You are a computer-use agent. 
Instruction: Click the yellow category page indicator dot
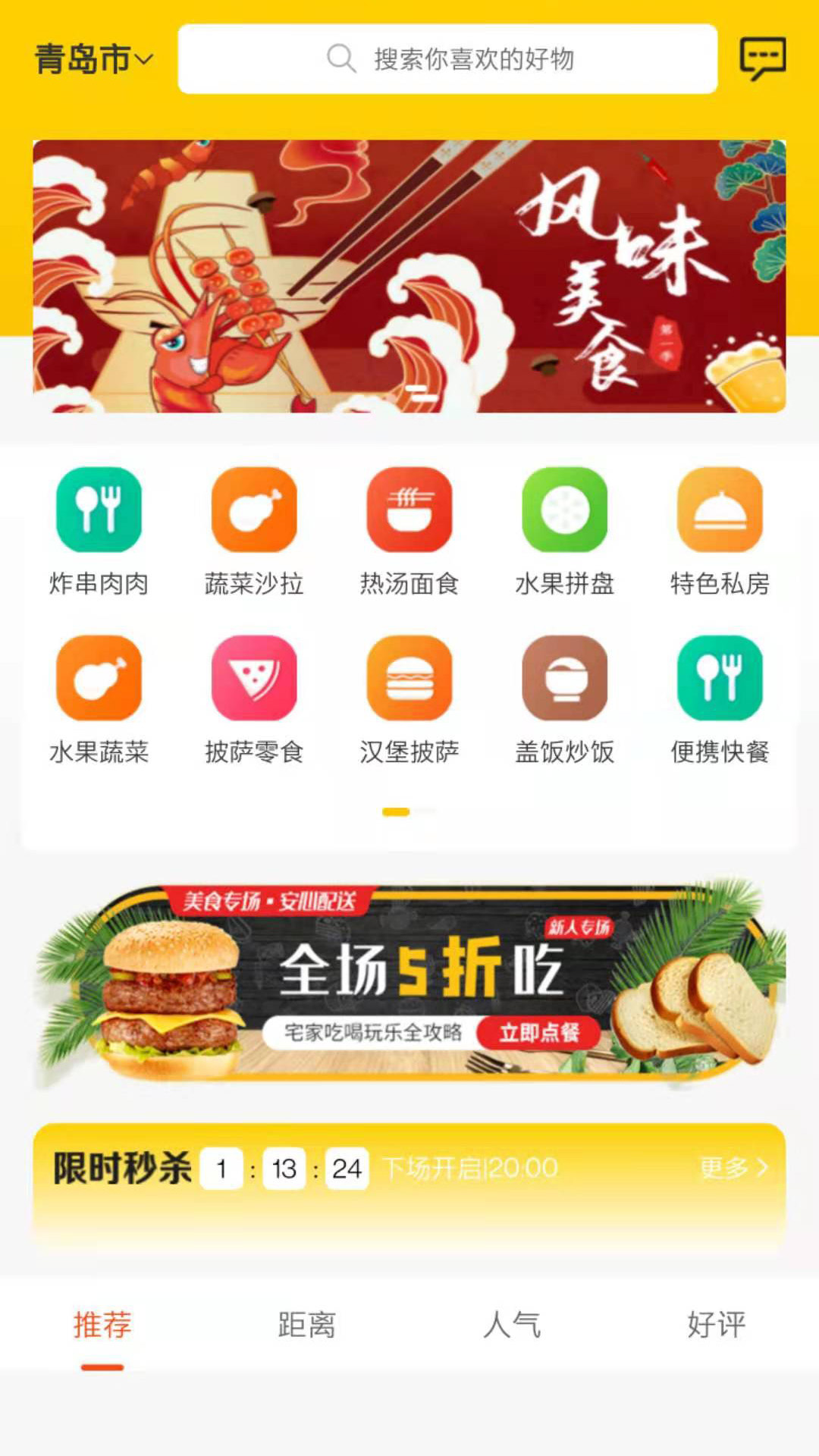[x=394, y=811]
